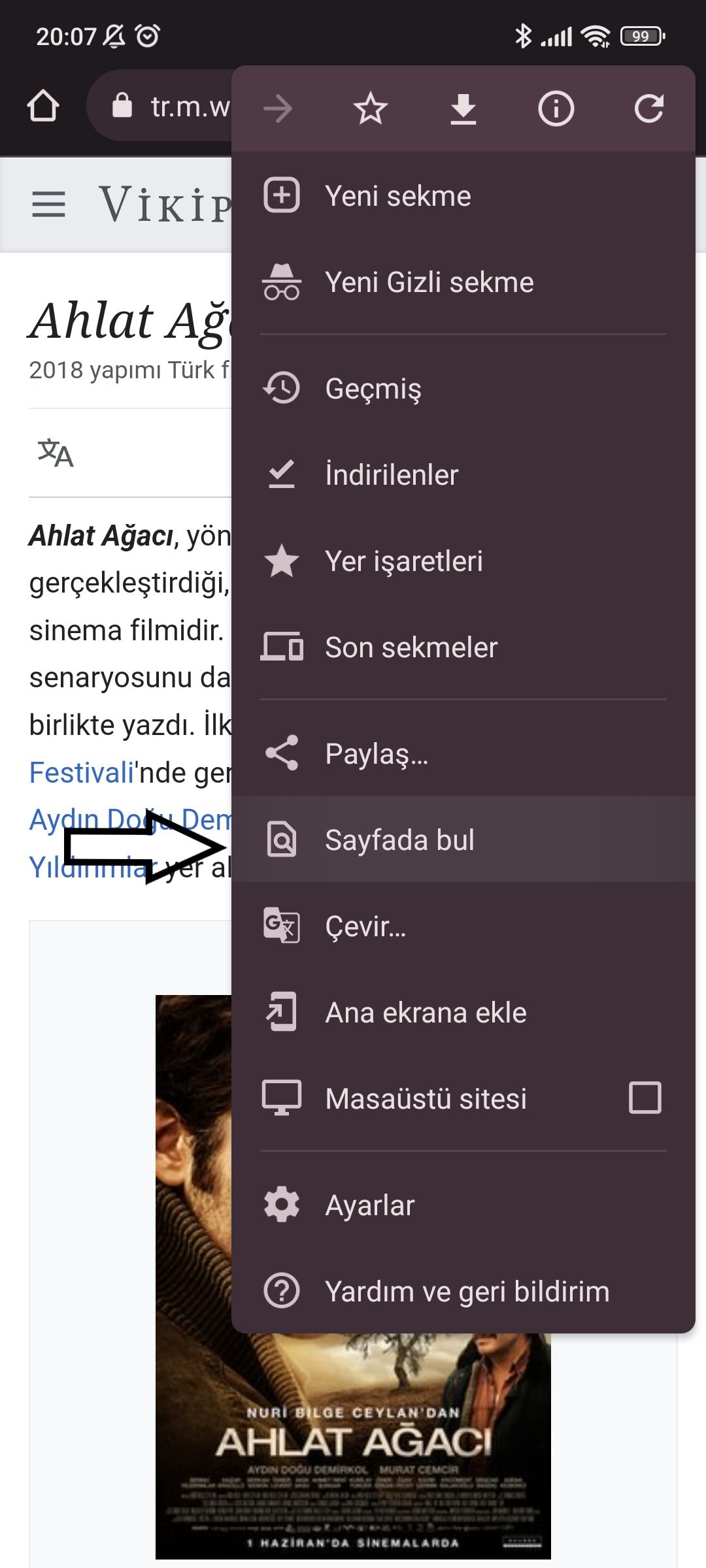706x1568 pixels.
Task: Reload the page
Action: click(649, 108)
